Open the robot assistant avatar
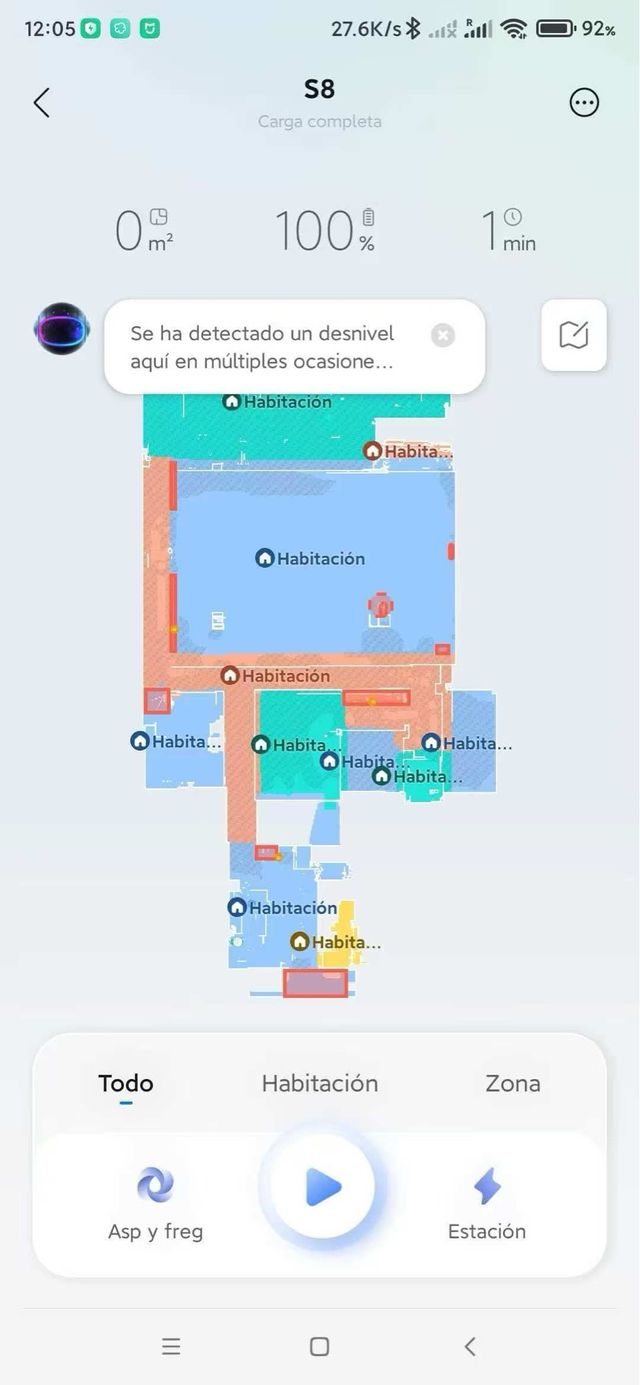Viewport: 640px width, 1385px height. [x=62, y=328]
